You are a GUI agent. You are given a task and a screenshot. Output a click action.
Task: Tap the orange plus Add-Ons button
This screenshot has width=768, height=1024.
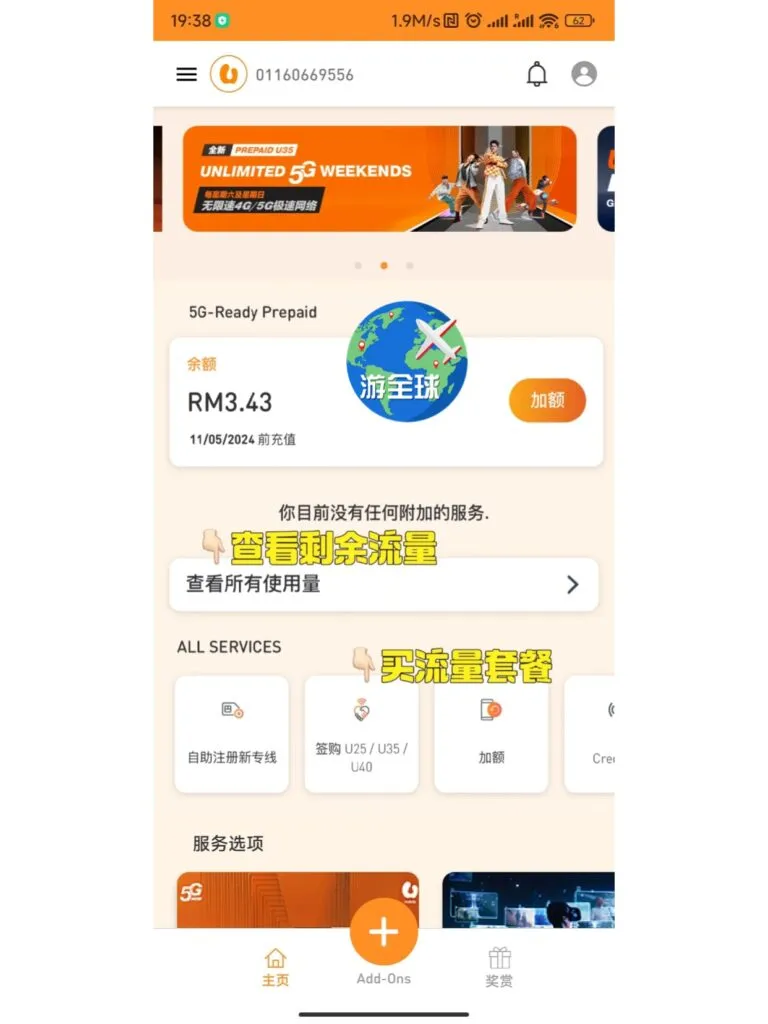tap(384, 932)
